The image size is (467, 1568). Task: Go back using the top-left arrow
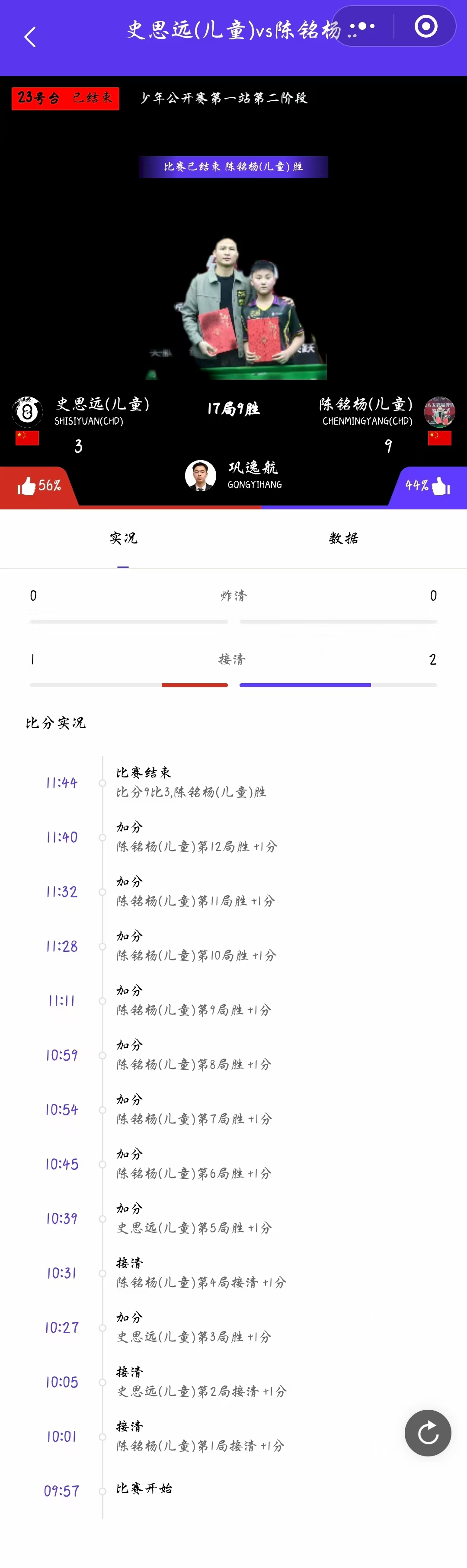point(30,37)
